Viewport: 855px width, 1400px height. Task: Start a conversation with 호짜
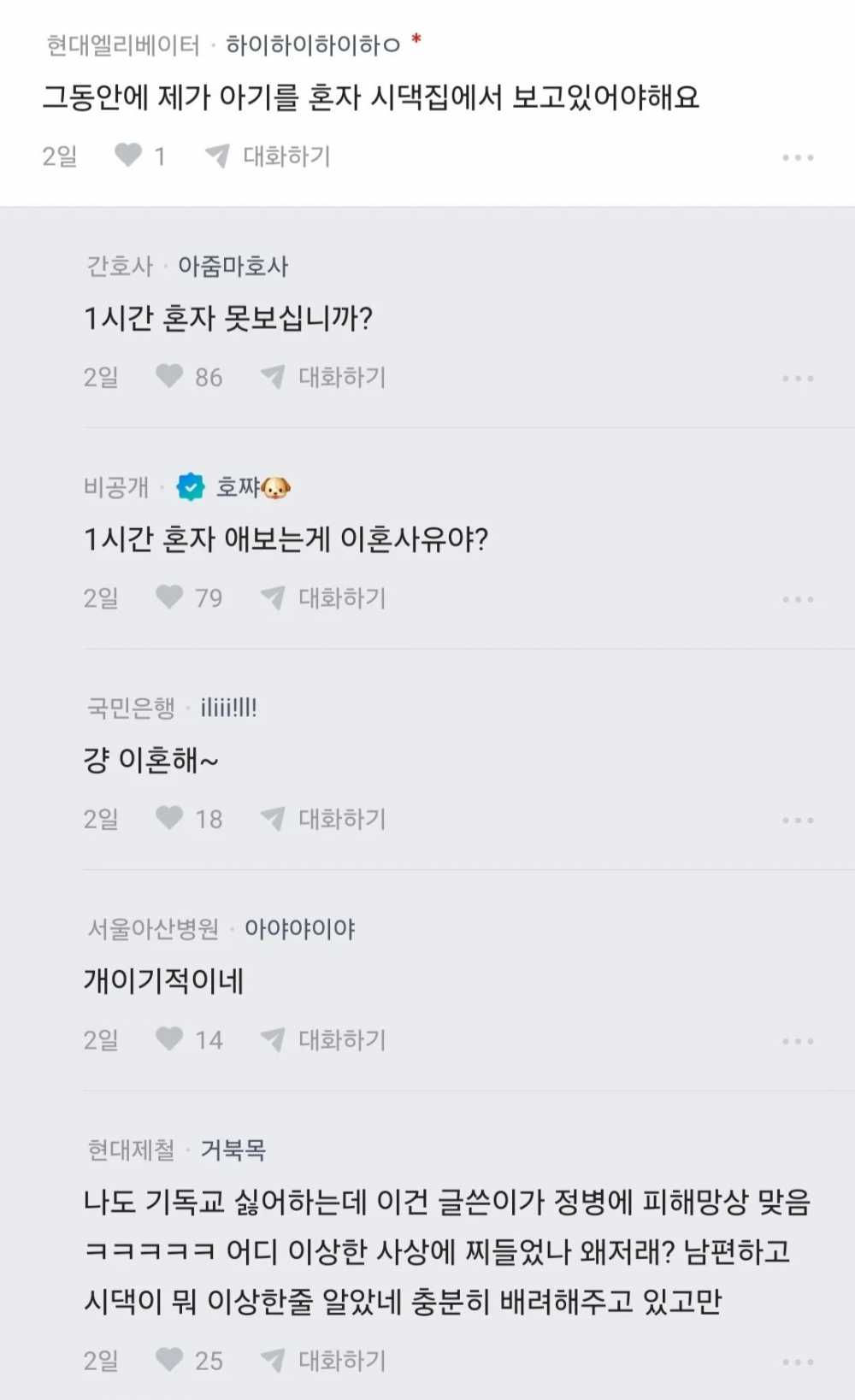coord(323,597)
